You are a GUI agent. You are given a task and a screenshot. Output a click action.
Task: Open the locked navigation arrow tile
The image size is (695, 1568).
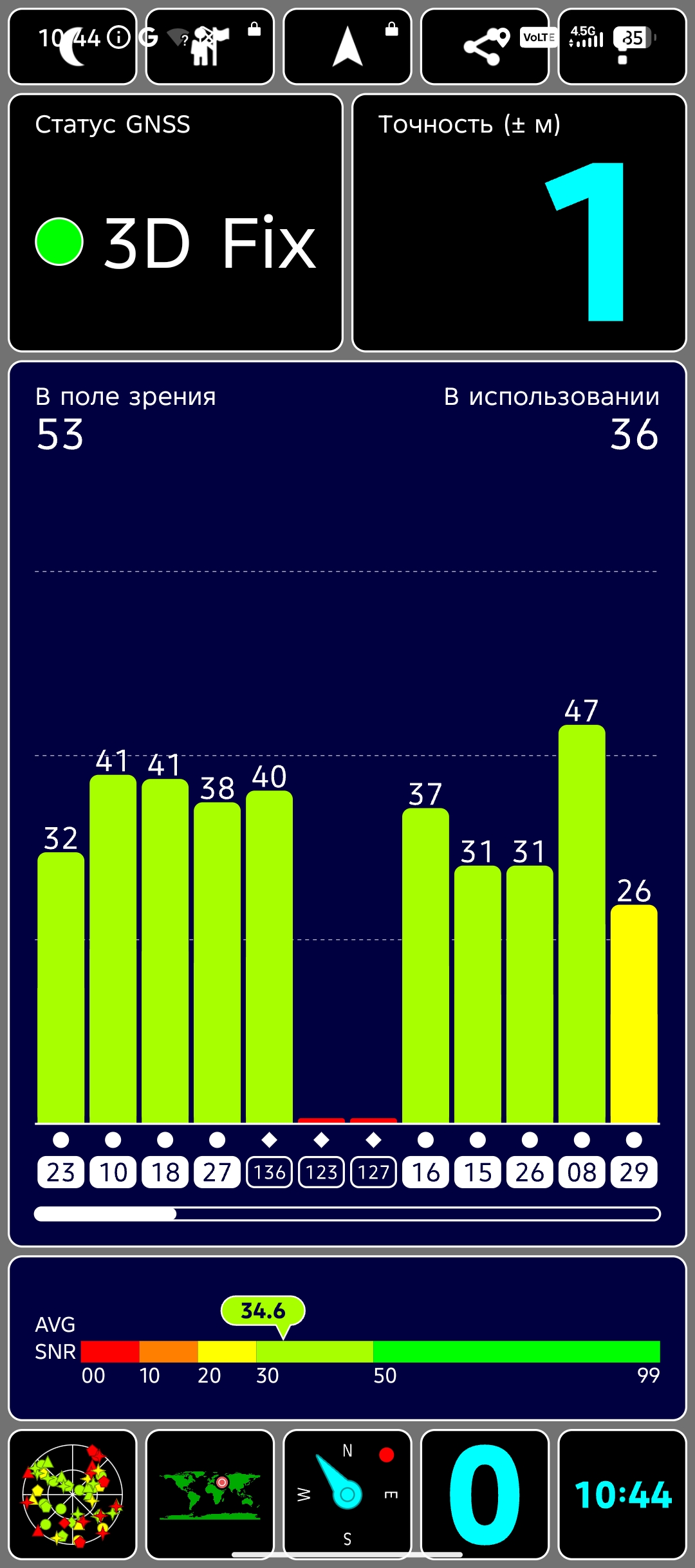pos(347,47)
